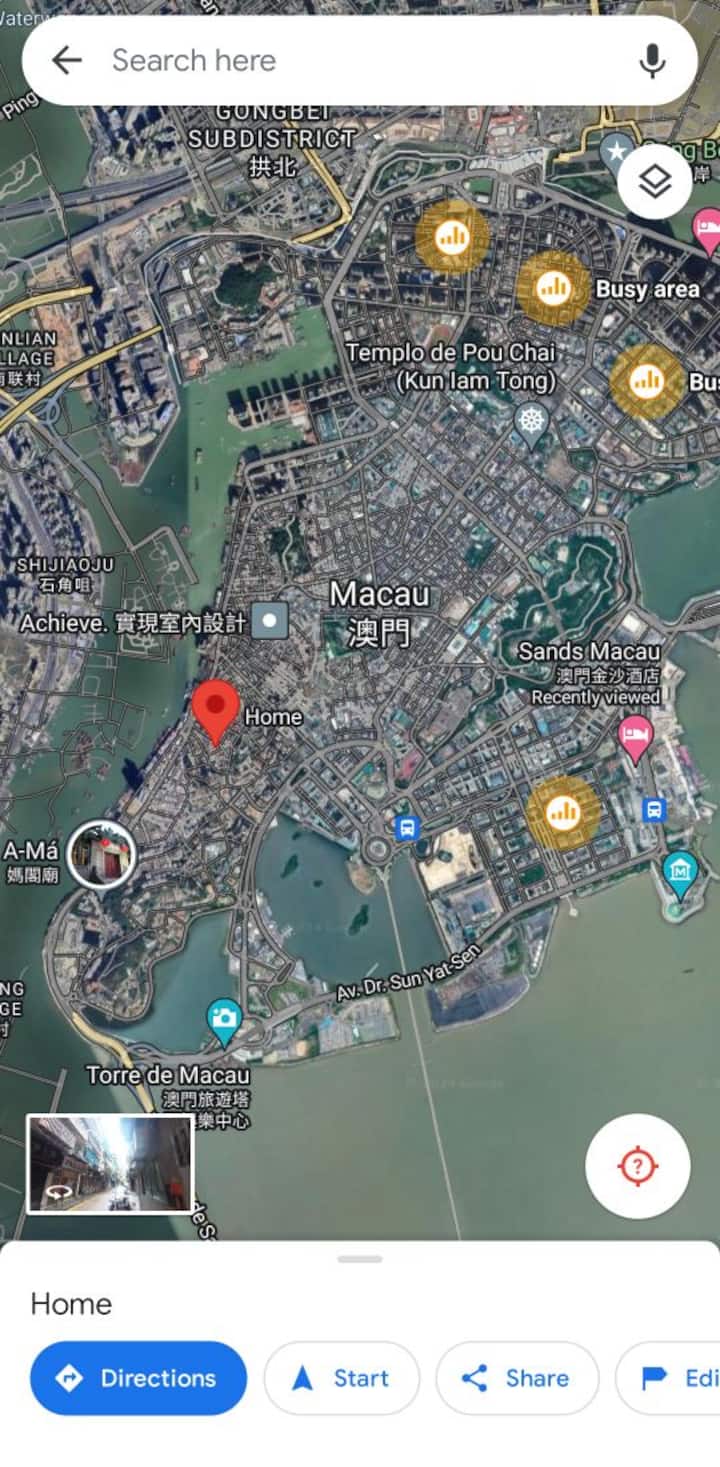Go back using the arrow icon

pyautogui.click(x=66, y=61)
